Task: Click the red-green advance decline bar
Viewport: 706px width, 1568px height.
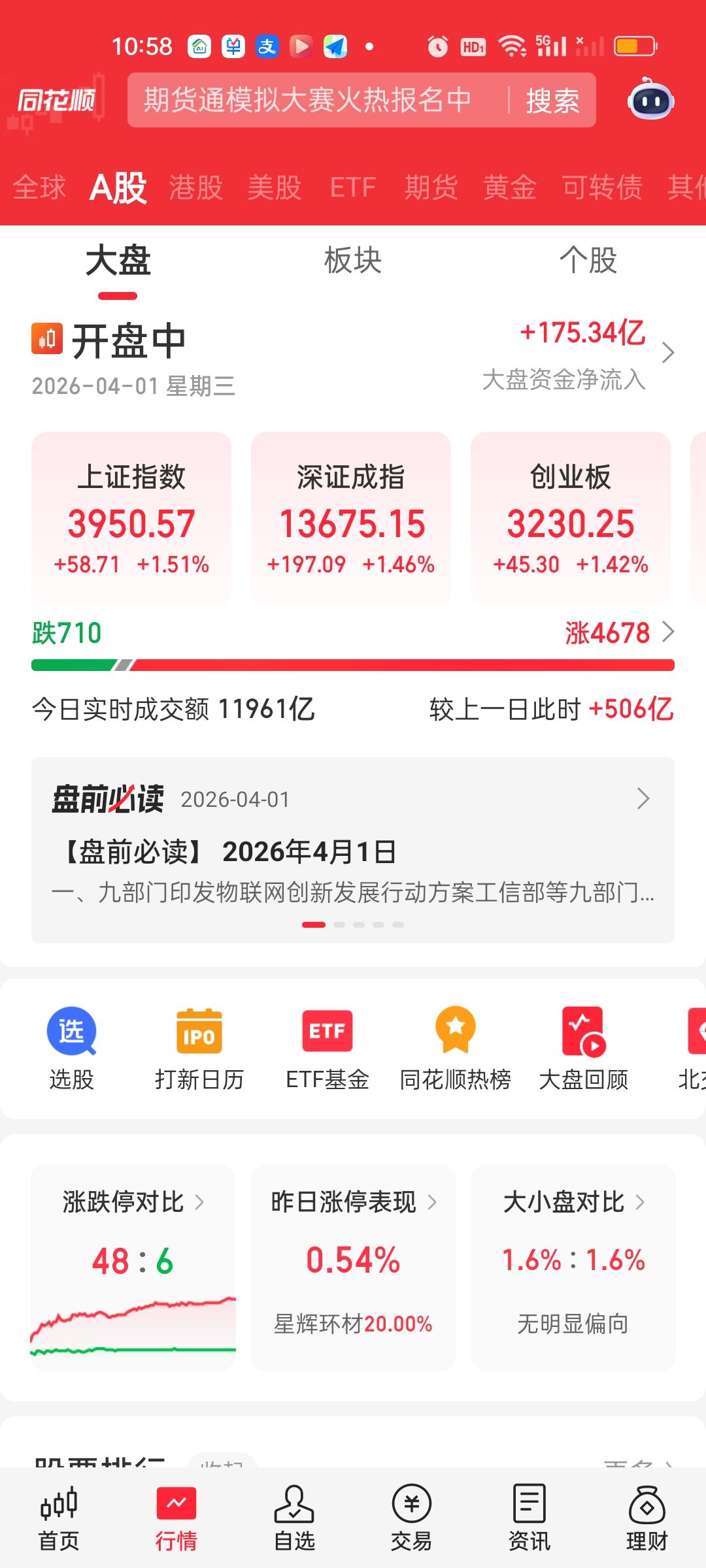Action: 353,666
